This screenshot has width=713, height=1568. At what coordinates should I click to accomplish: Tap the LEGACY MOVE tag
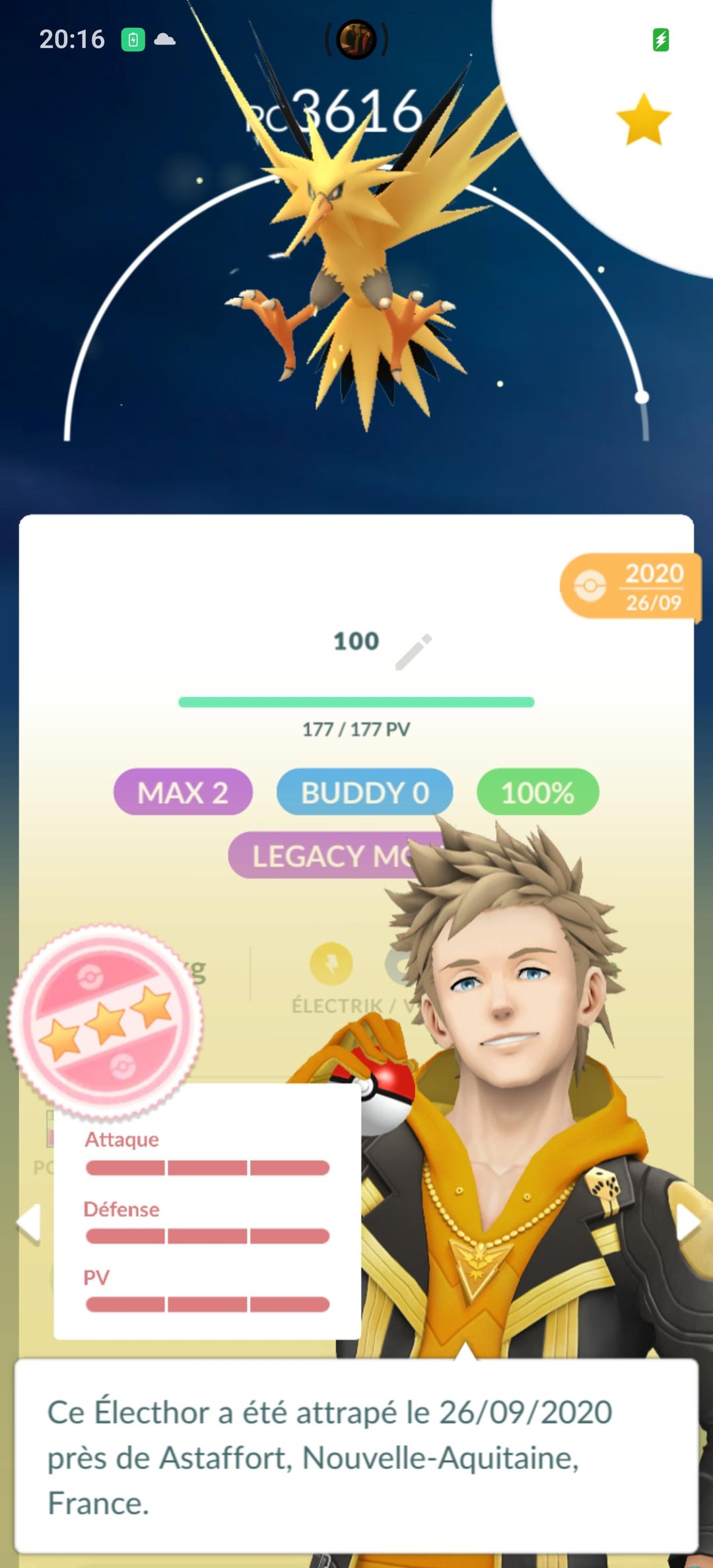pos(323,856)
